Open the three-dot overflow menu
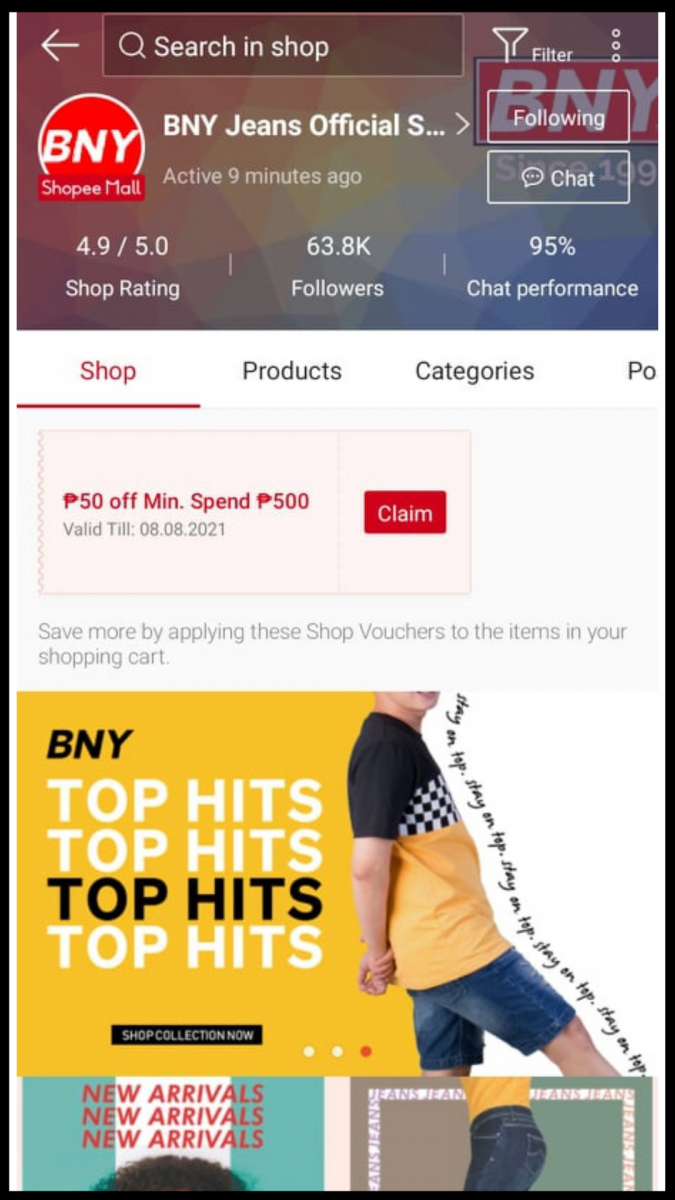The width and height of the screenshot is (675, 1200). [x=616, y=45]
